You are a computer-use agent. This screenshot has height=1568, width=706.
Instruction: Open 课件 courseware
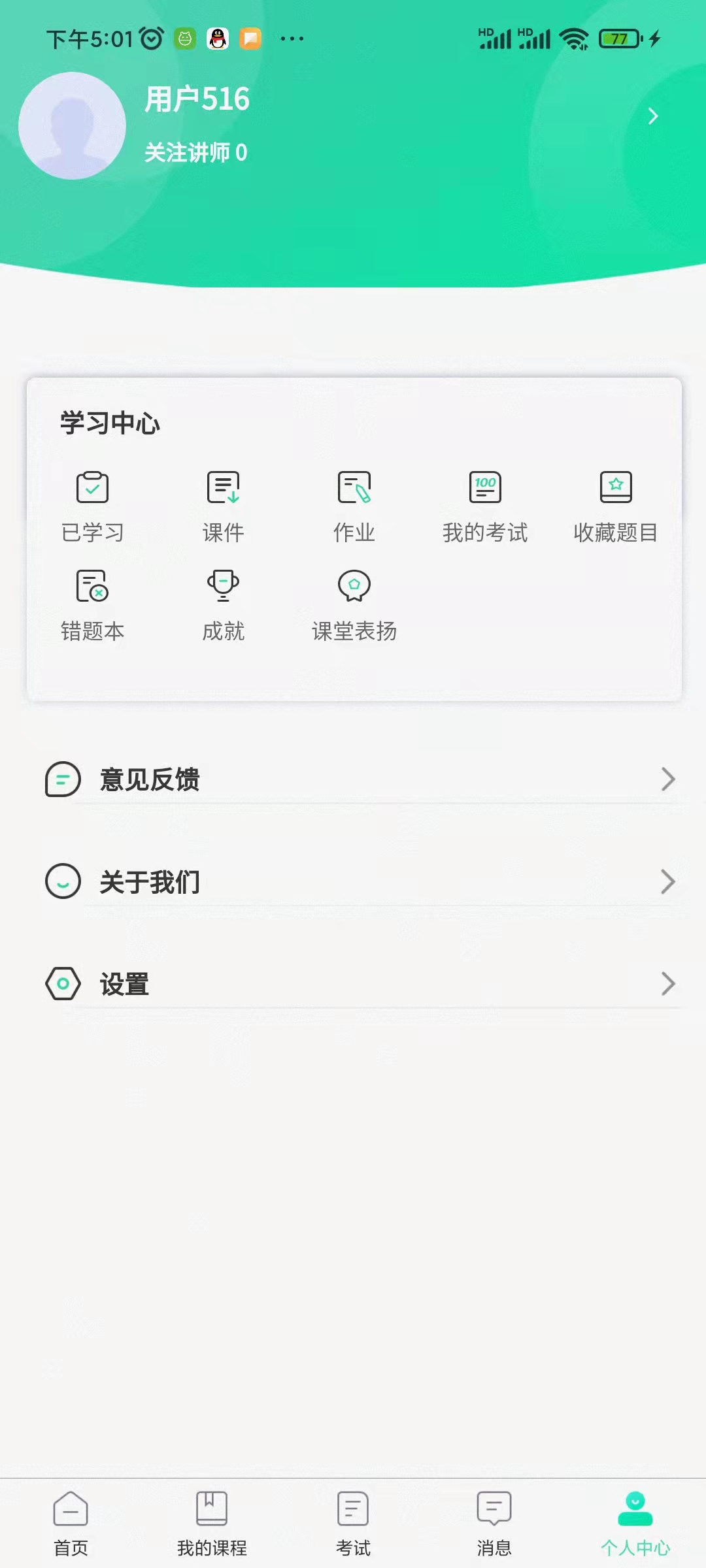click(223, 506)
